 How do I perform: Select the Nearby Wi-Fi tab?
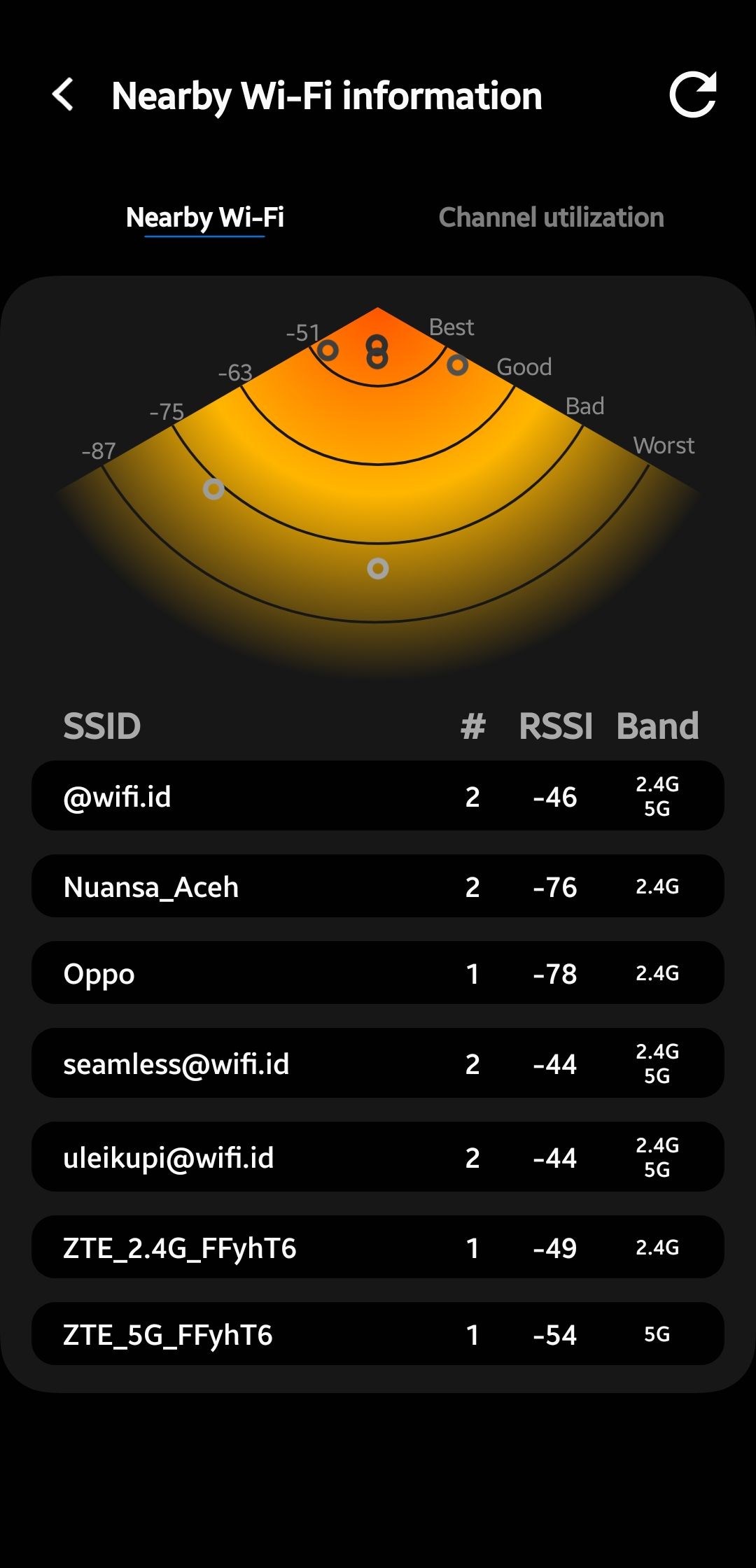(x=204, y=218)
